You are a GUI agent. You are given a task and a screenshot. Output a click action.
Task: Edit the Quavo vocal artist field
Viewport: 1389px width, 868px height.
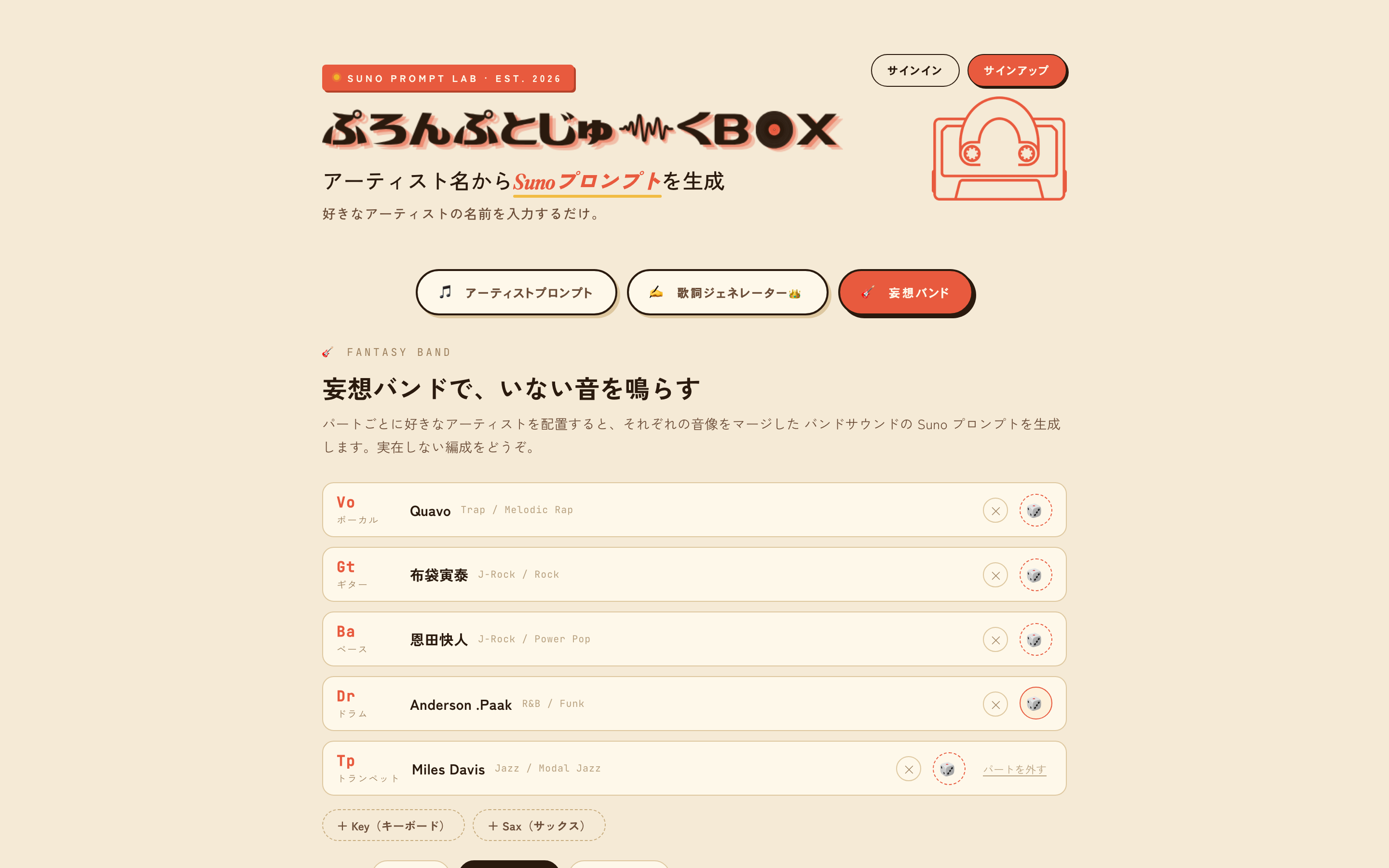(689, 510)
